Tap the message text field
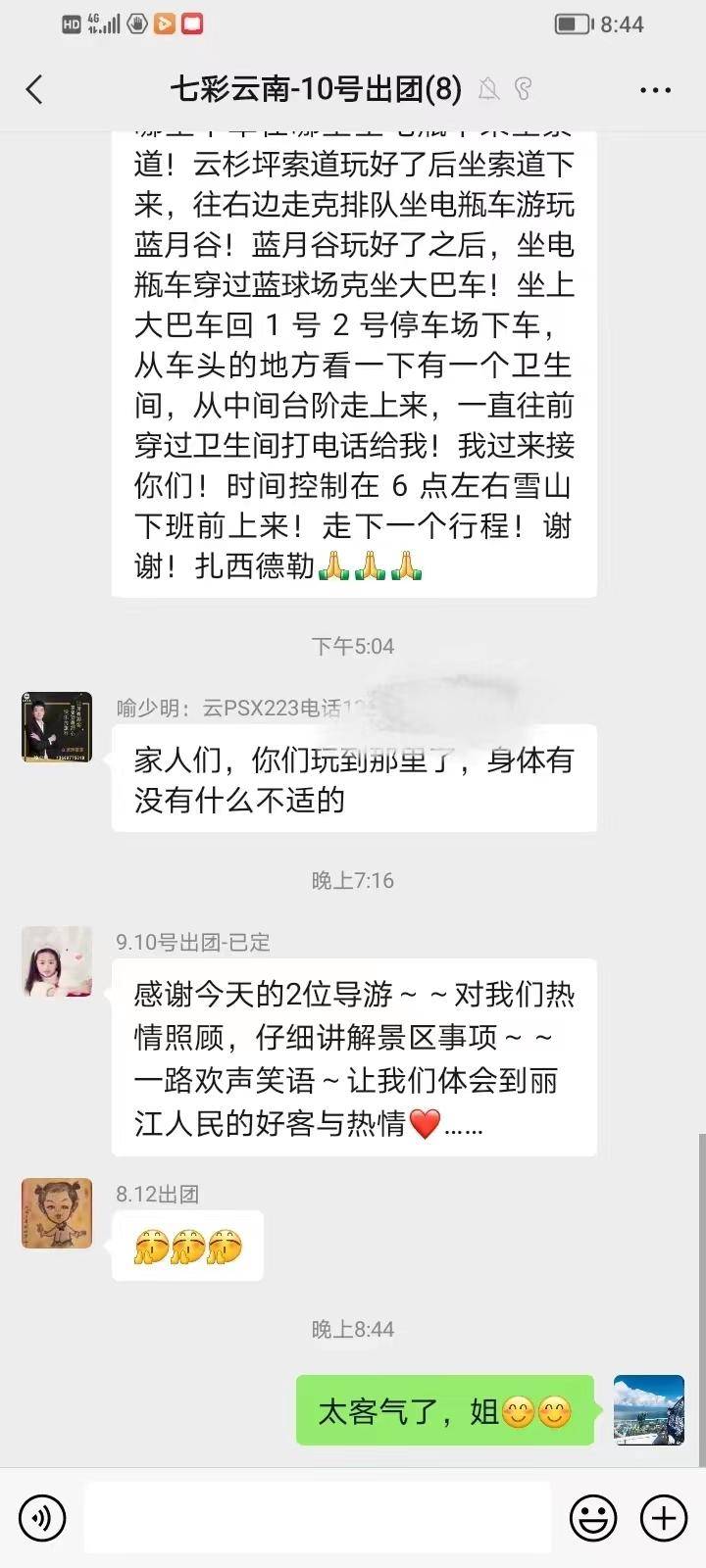 tap(317, 1518)
